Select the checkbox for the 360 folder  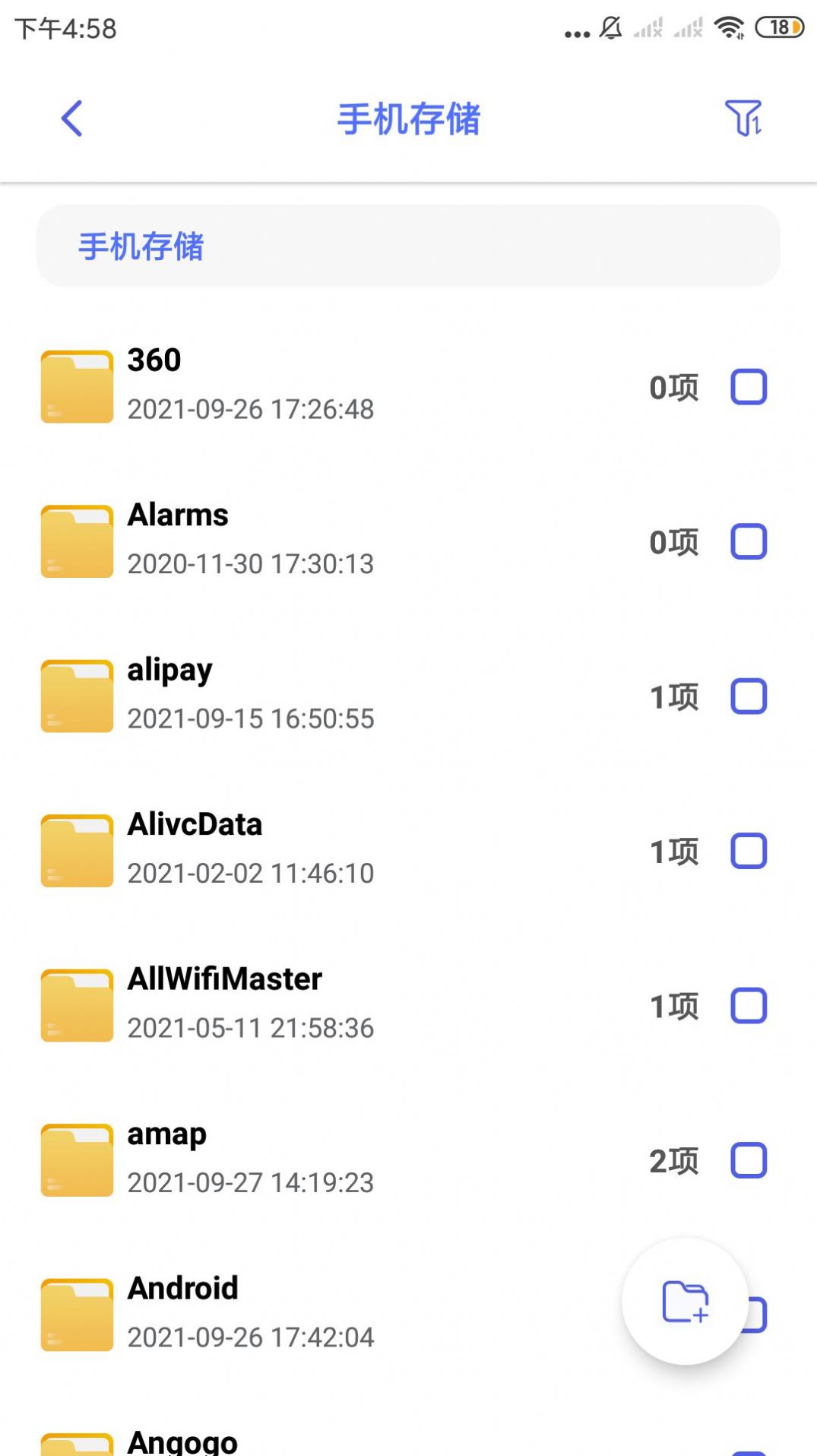tap(749, 387)
